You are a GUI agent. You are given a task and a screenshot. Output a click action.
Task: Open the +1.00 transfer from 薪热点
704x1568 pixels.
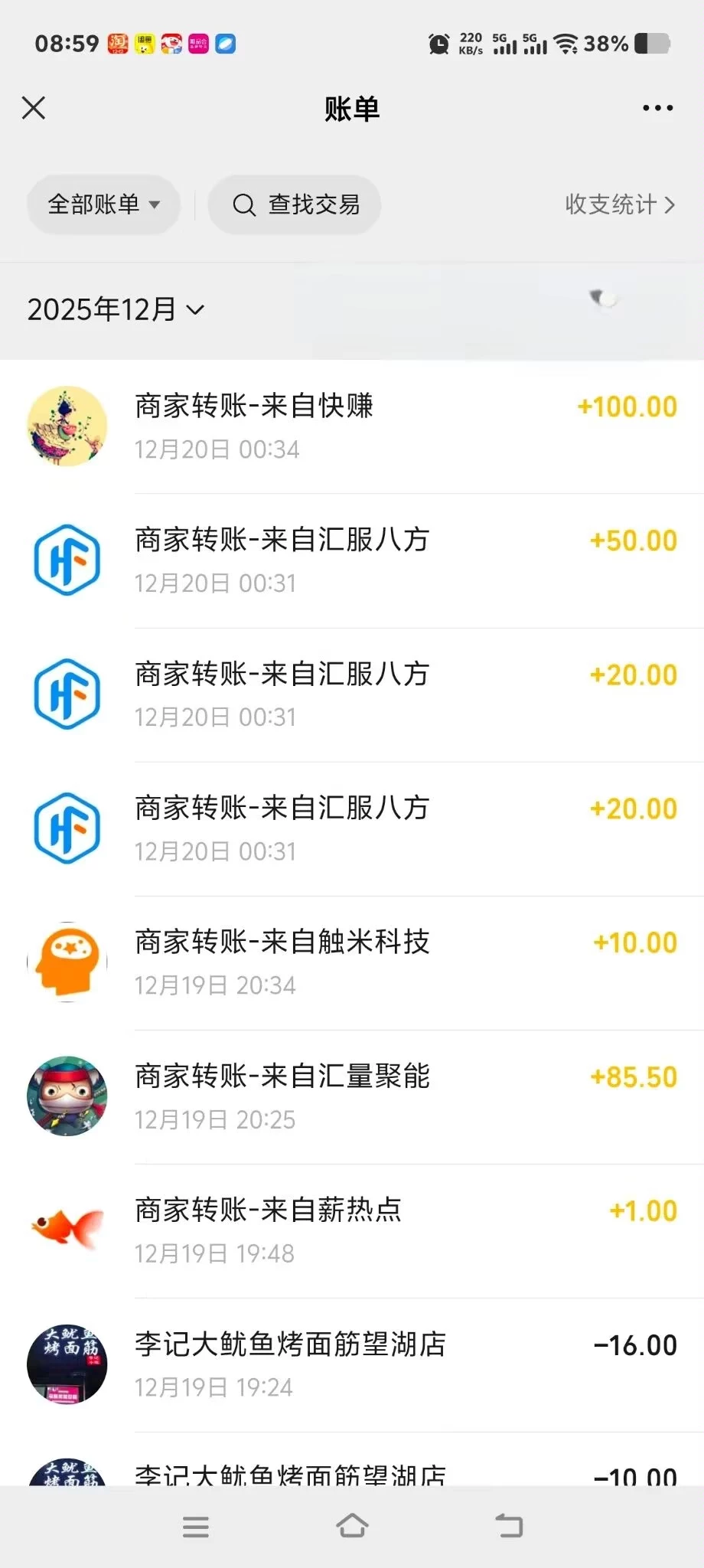click(352, 1230)
